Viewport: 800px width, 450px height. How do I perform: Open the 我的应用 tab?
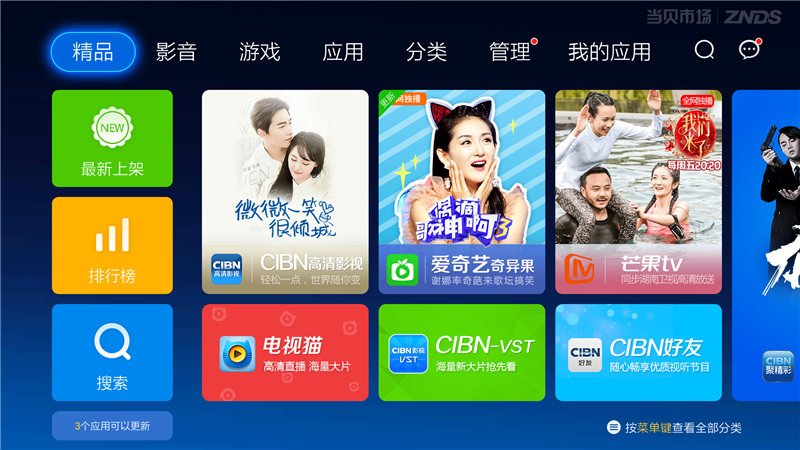pos(609,52)
